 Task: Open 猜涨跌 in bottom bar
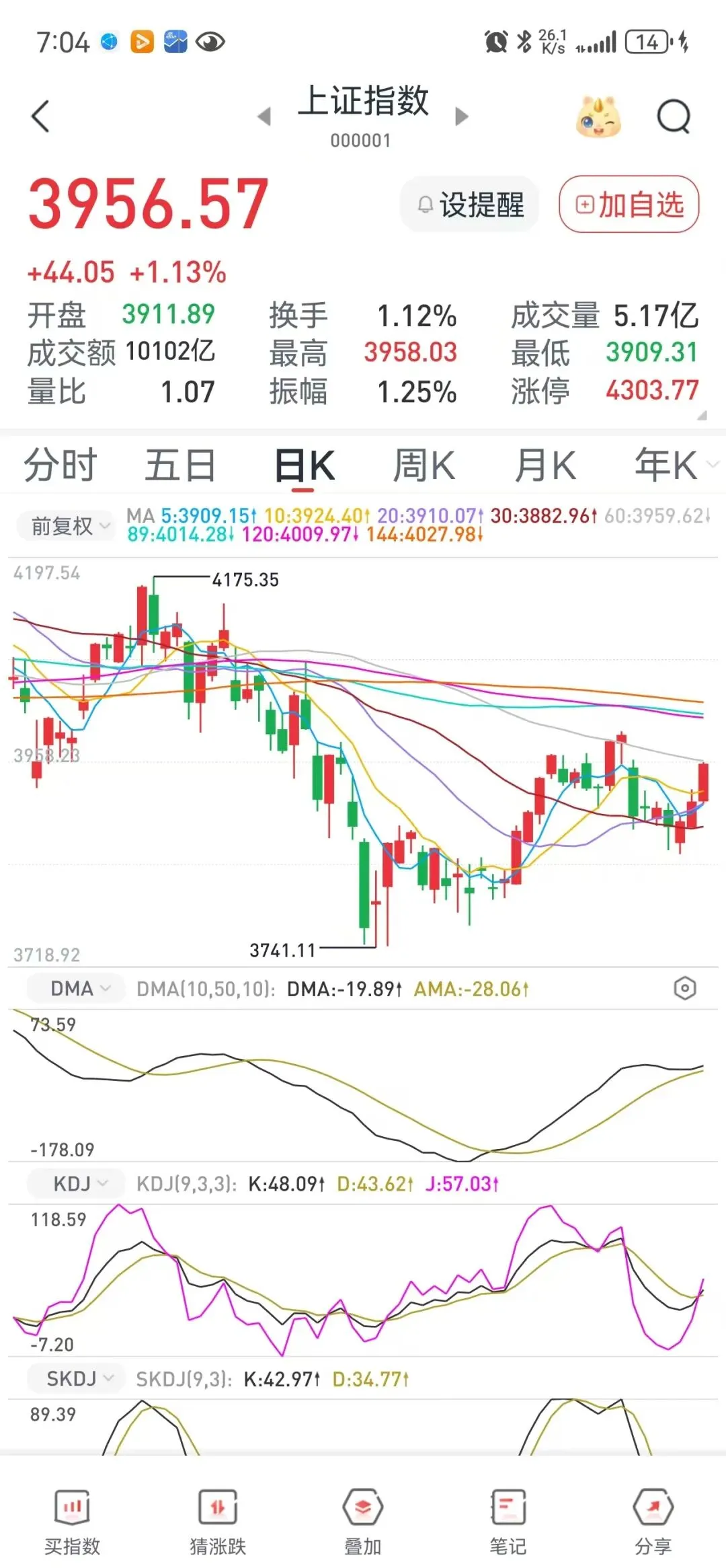pos(218,1522)
